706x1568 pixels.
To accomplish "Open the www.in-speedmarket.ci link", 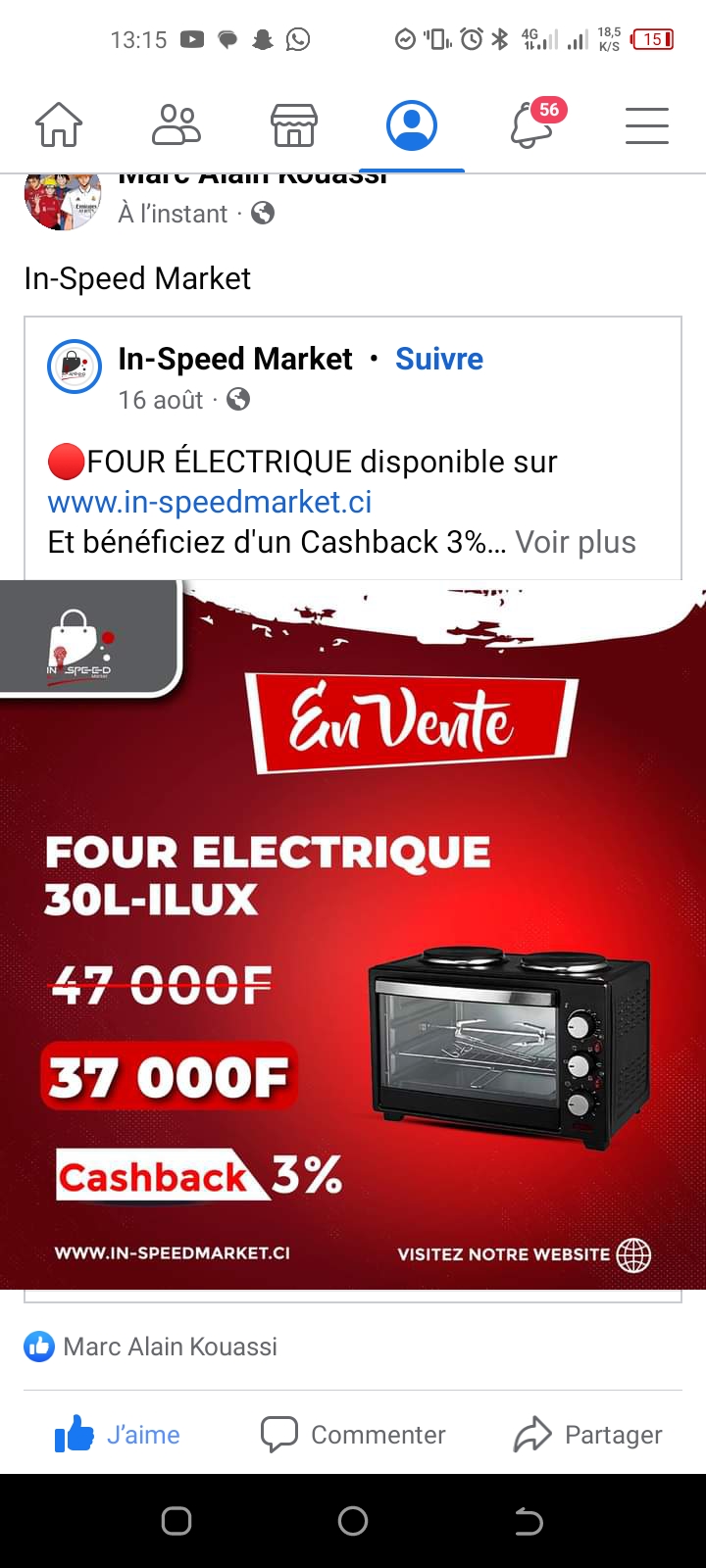I will [210, 502].
